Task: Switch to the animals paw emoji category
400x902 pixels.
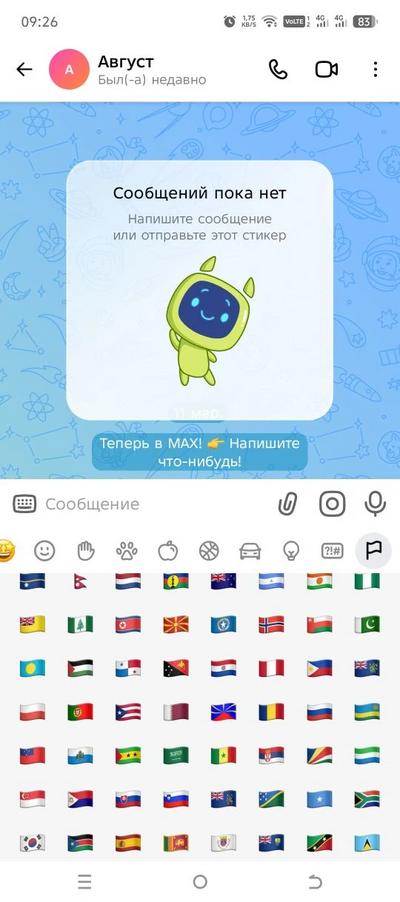Action: (127, 551)
